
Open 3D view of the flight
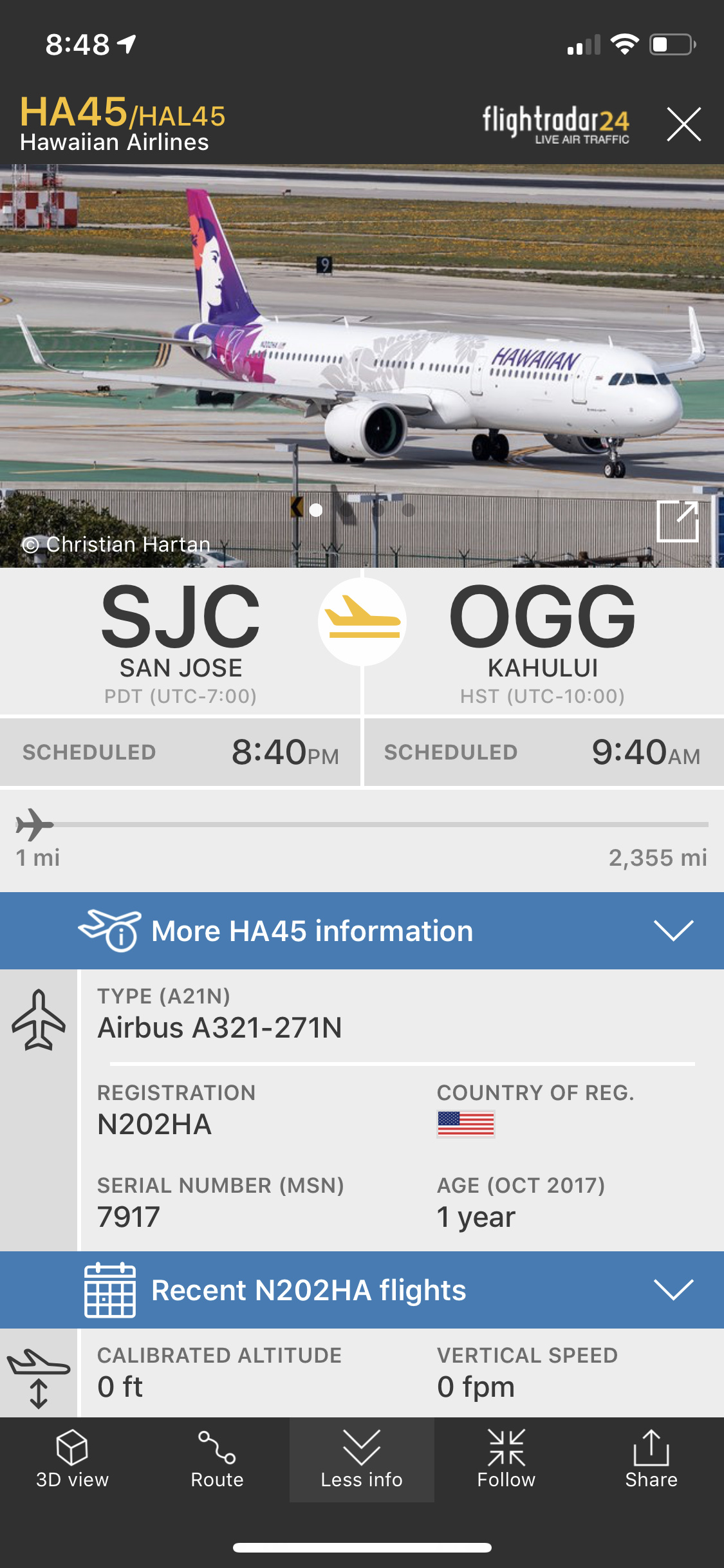[x=72, y=1460]
